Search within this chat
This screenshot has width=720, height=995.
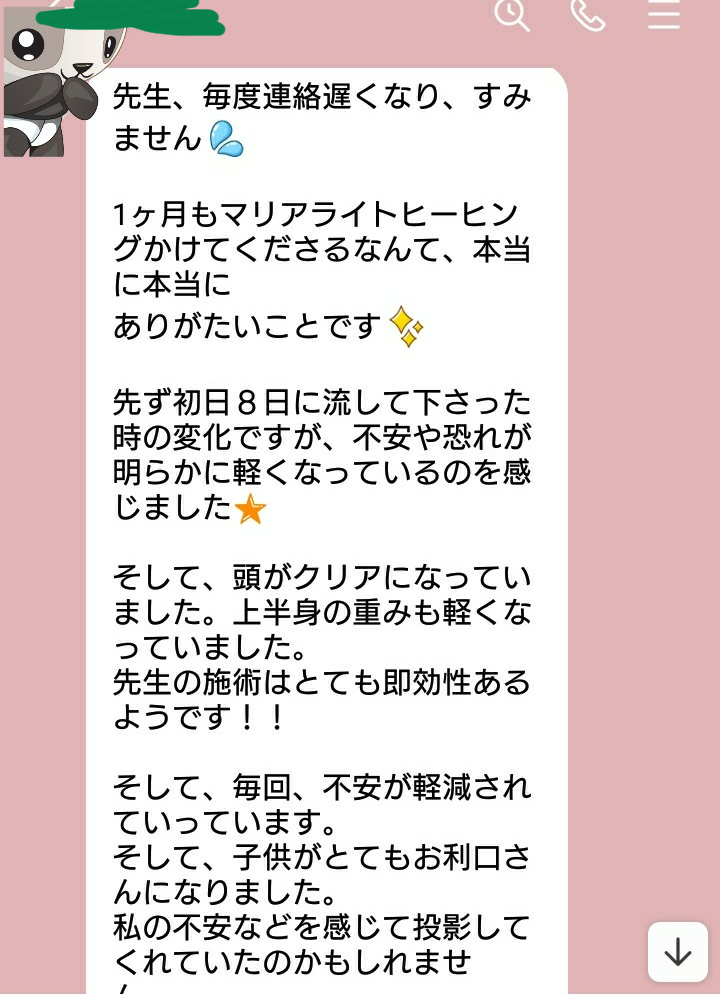pyautogui.click(x=511, y=14)
